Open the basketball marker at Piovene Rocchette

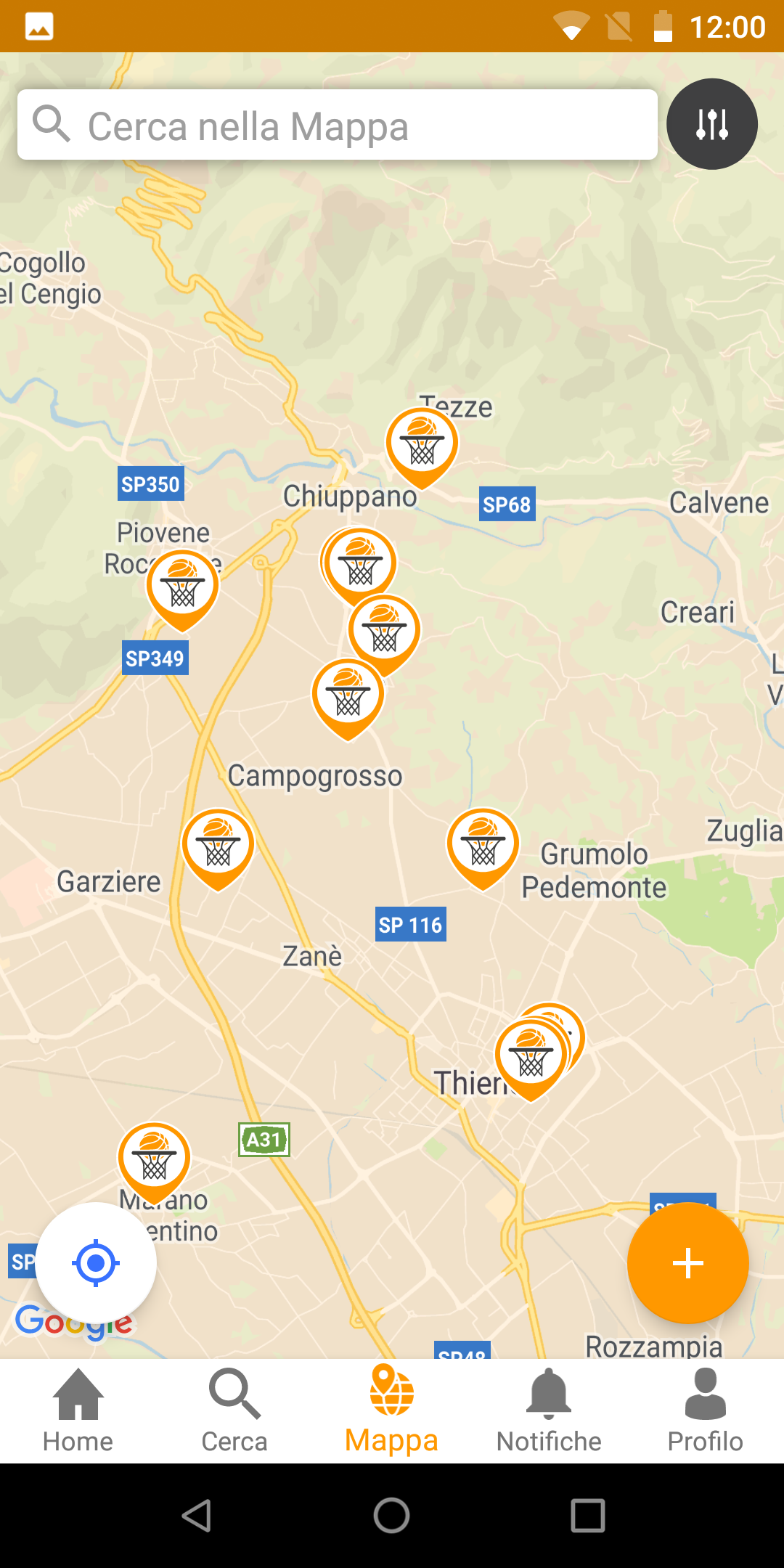click(183, 589)
